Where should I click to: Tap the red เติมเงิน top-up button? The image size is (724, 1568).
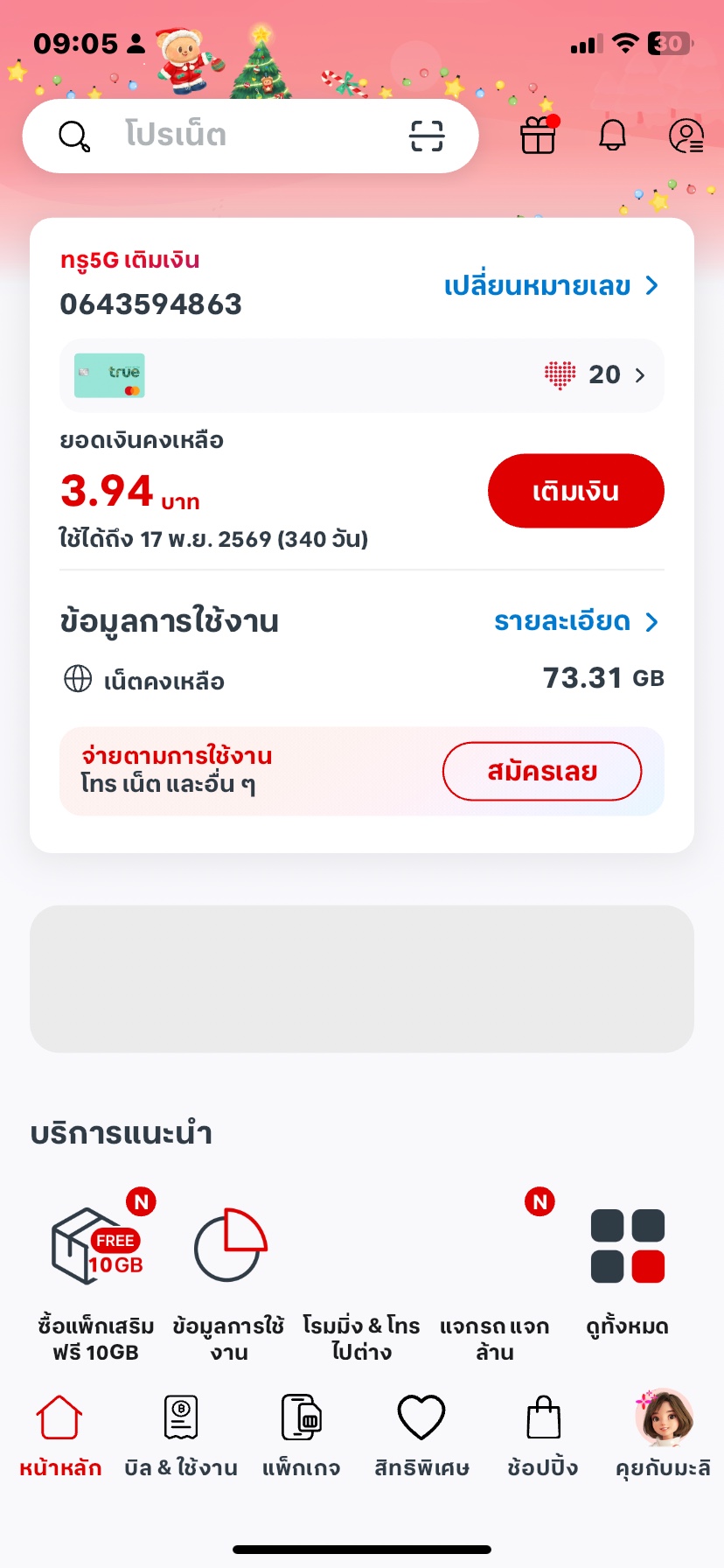pyautogui.click(x=575, y=491)
